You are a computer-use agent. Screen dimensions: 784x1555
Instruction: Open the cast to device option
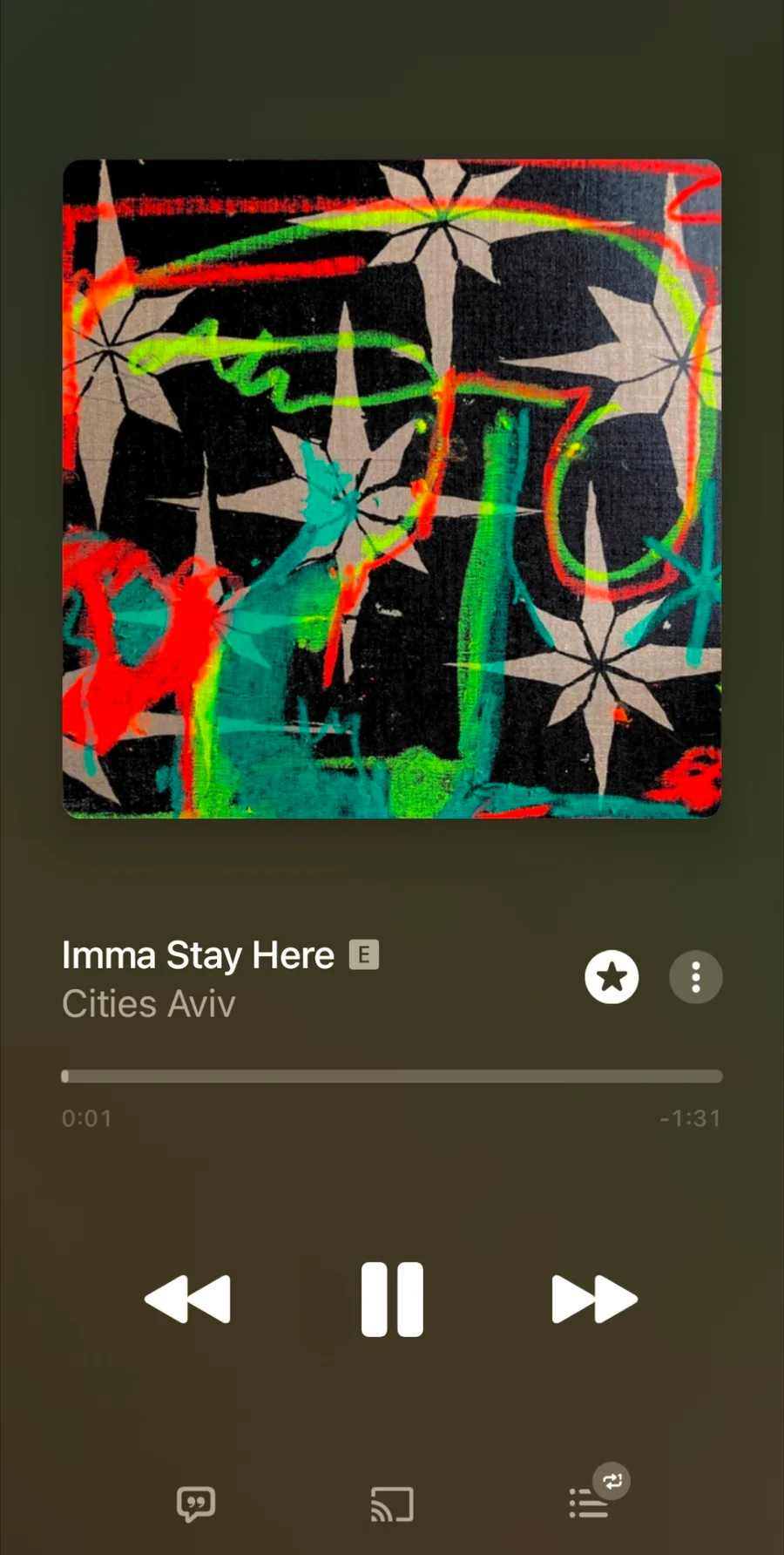coord(392,1504)
